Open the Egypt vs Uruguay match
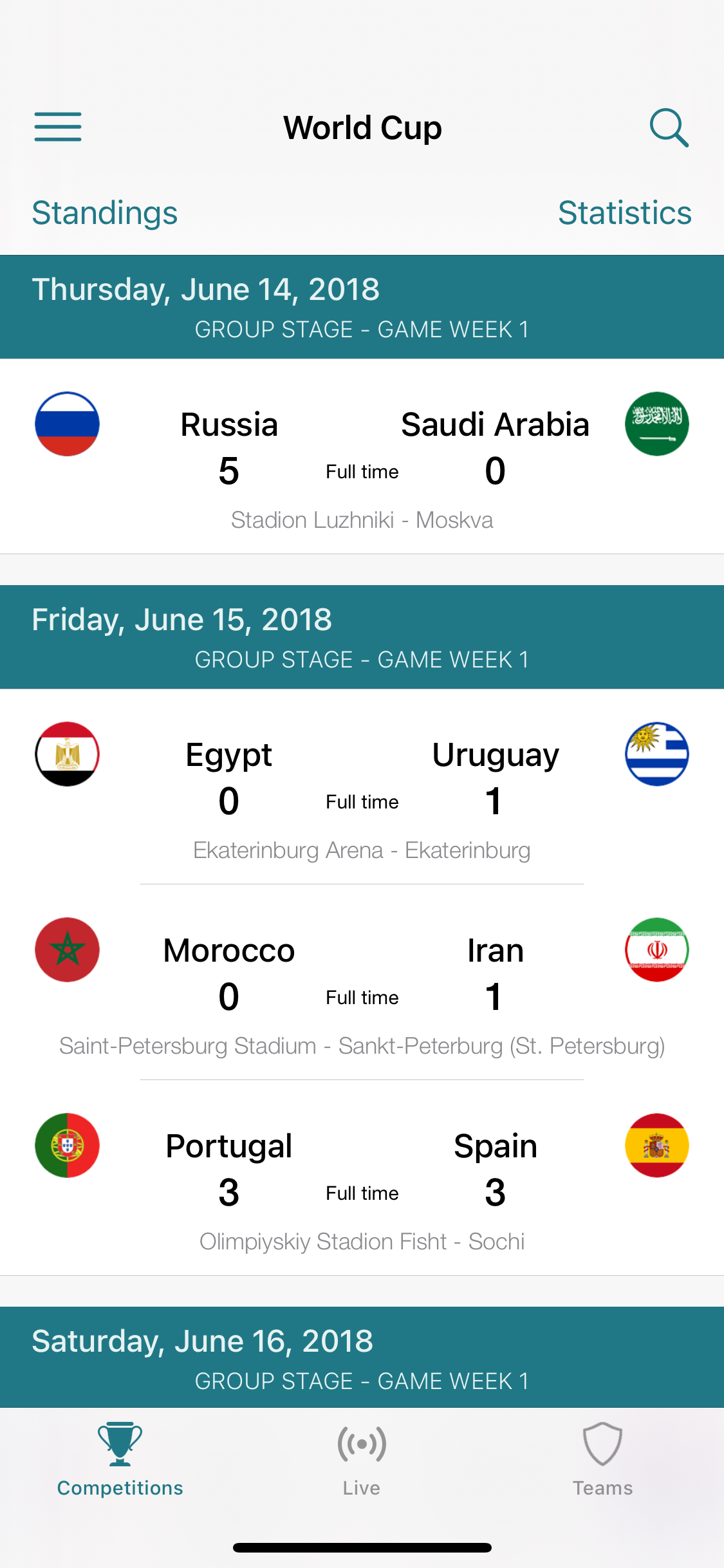This screenshot has height=1568, width=724. [x=362, y=787]
